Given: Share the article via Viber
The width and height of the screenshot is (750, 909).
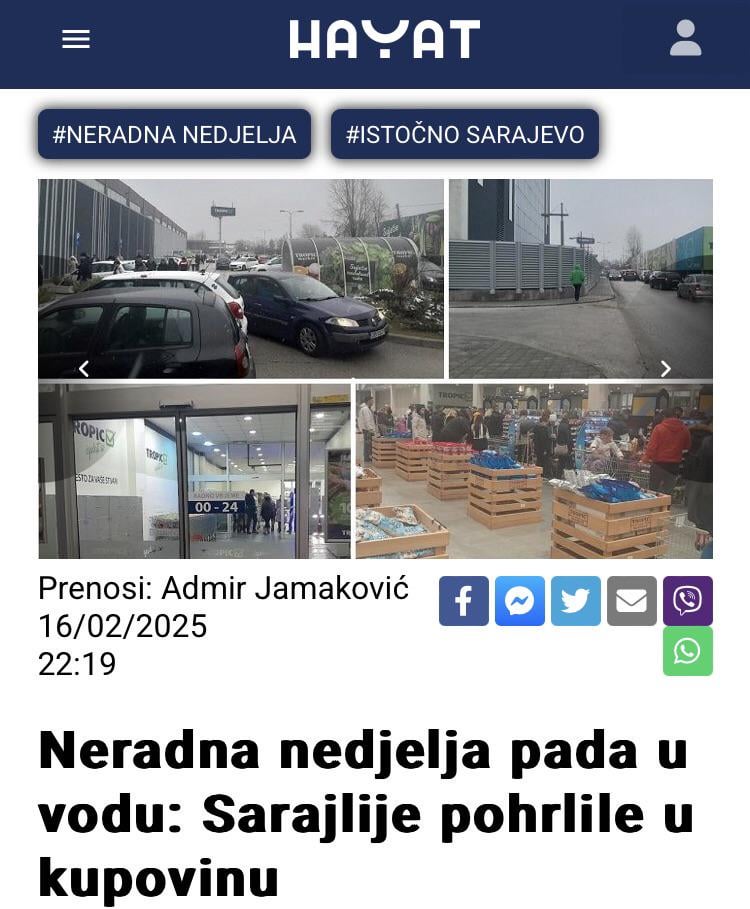Looking at the screenshot, I should pyautogui.click(x=688, y=601).
